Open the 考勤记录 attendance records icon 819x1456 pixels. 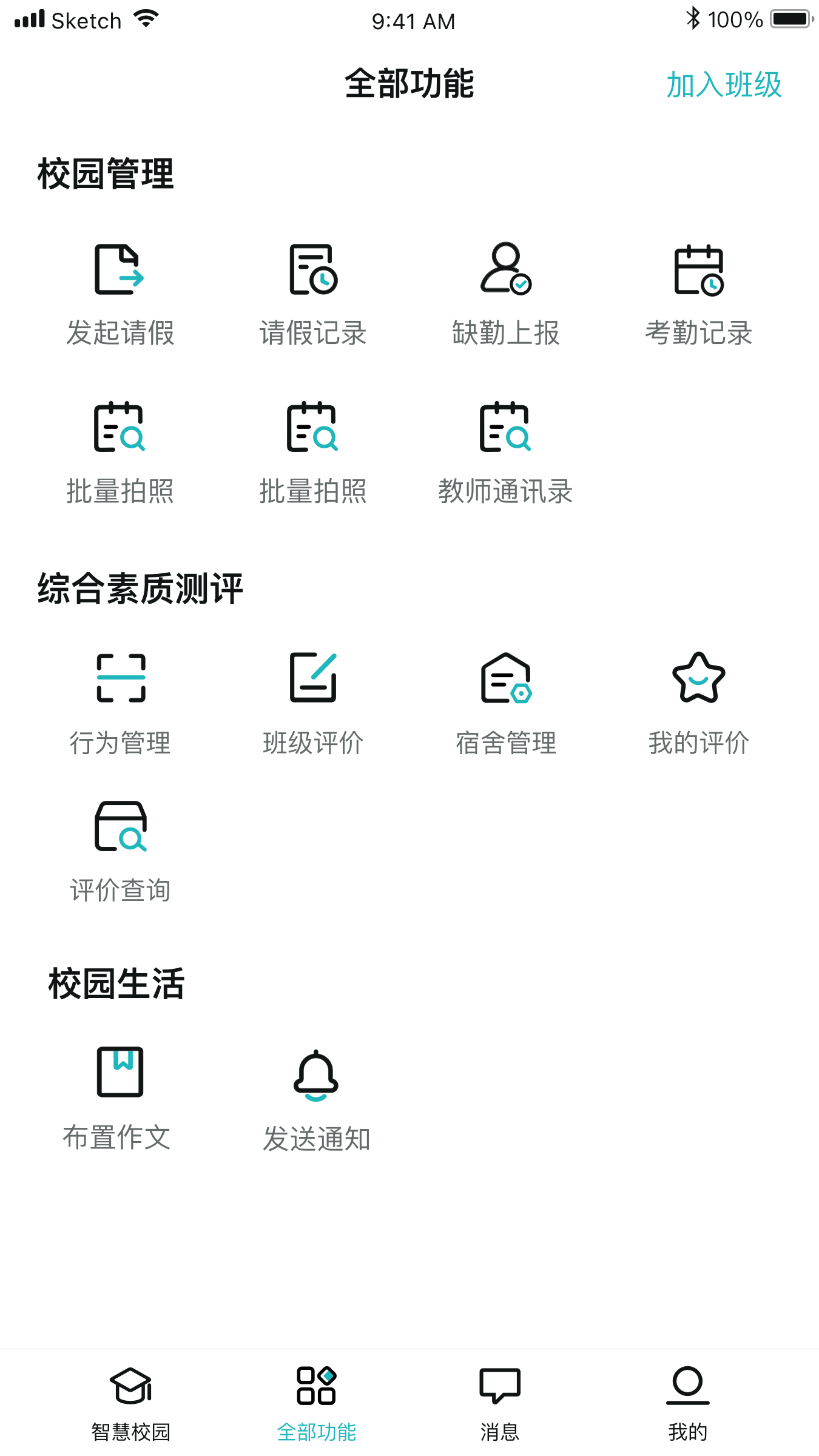pos(698,273)
